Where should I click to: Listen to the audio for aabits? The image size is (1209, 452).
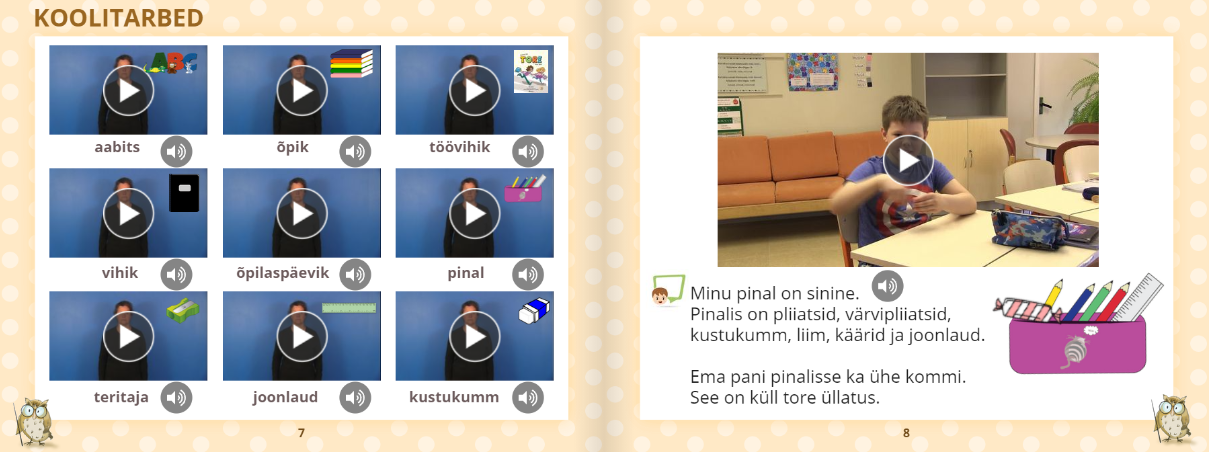pos(176,151)
